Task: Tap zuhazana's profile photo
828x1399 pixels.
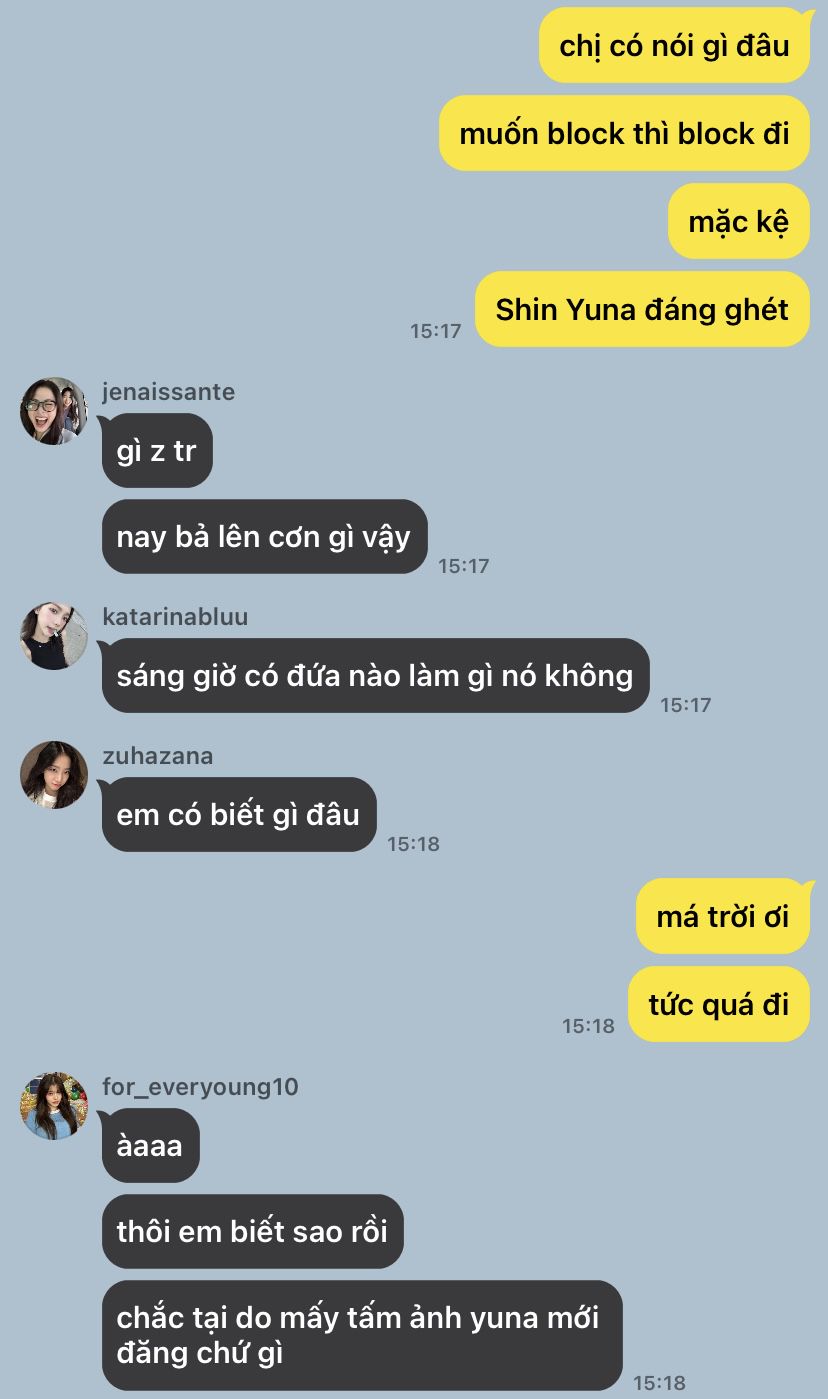Action: pyautogui.click(x=54, y=775)
